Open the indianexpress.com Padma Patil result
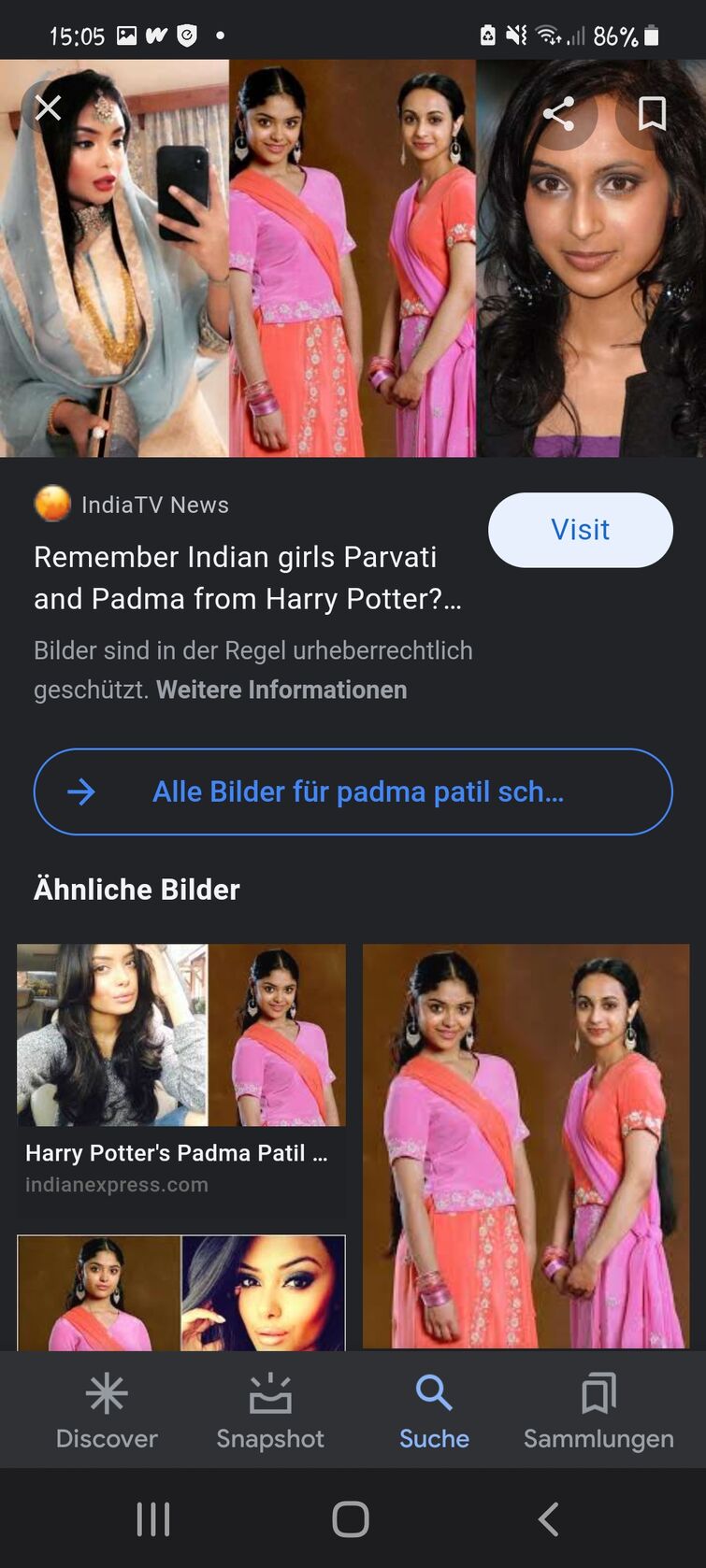The image size is (706, 1568). pos(180,1078)
